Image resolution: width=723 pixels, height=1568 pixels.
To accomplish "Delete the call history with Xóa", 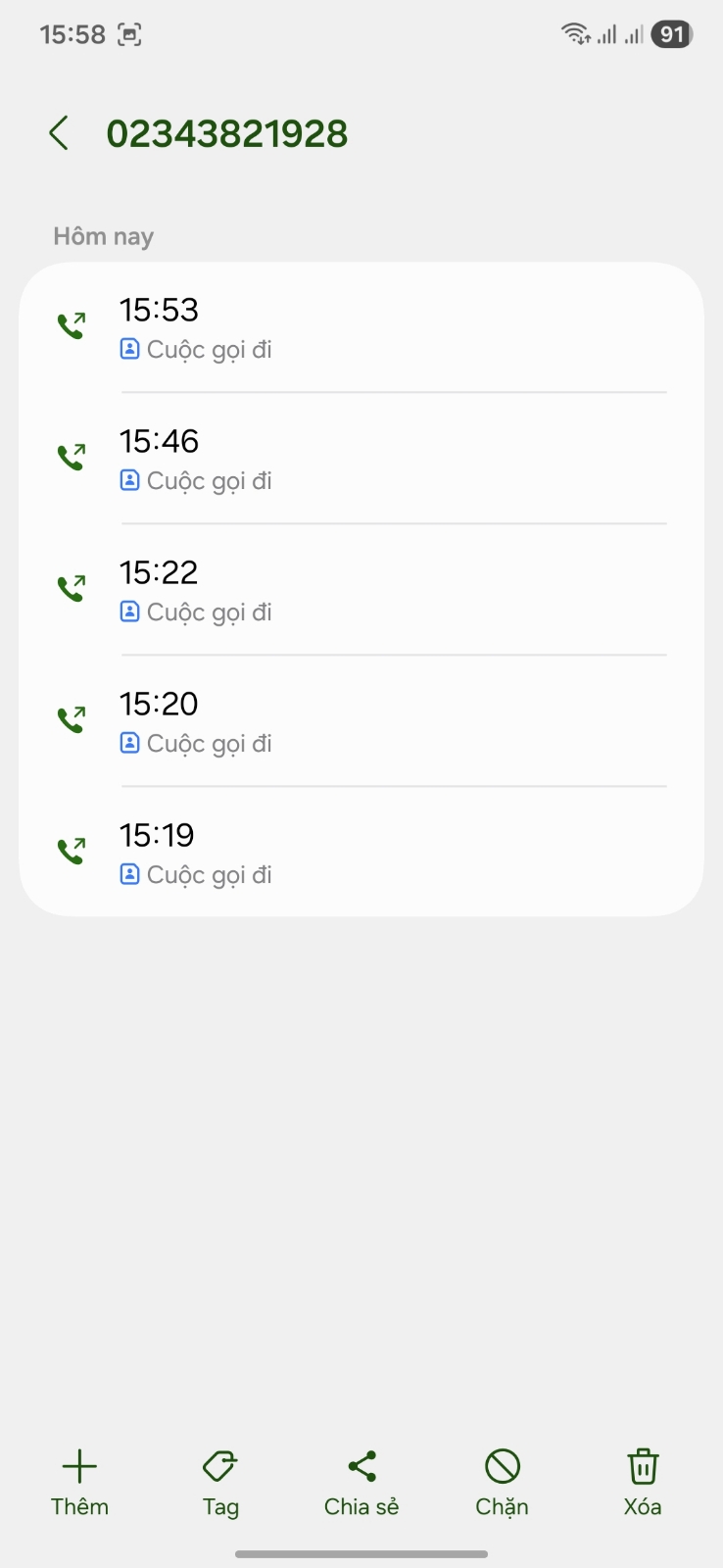I will 643,1484.
